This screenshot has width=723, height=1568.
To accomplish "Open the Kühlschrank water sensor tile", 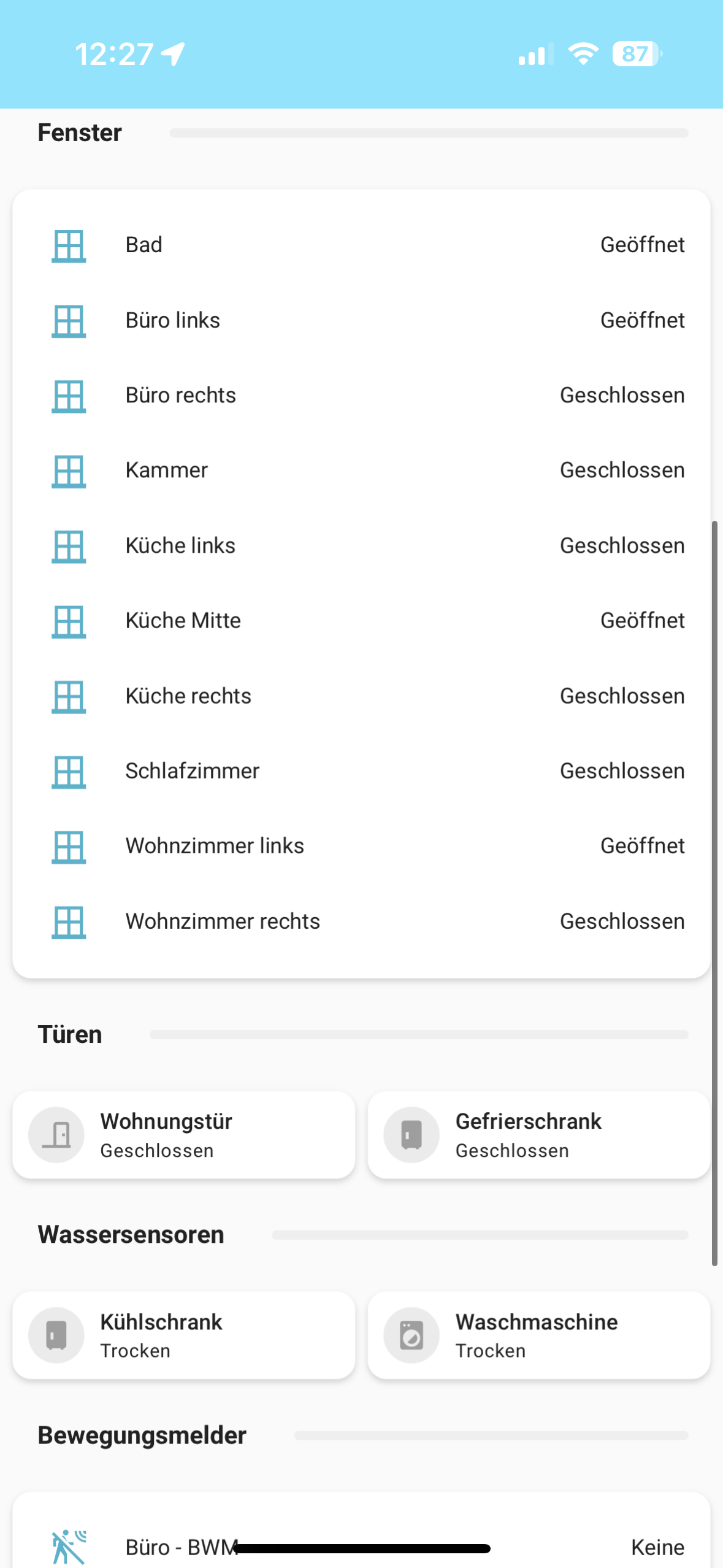I will click(x=183, y=1335).
